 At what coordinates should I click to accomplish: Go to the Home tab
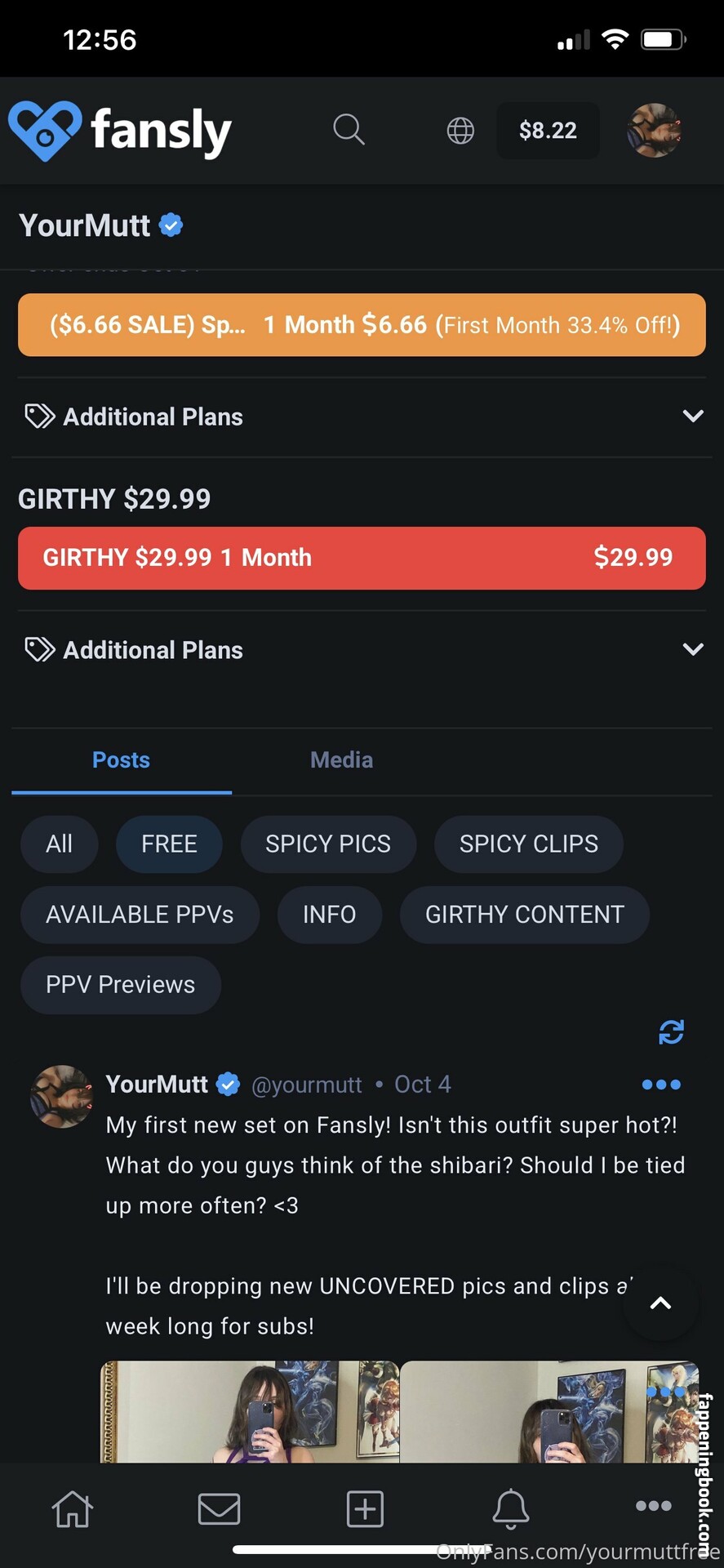tap(73, 1509)
